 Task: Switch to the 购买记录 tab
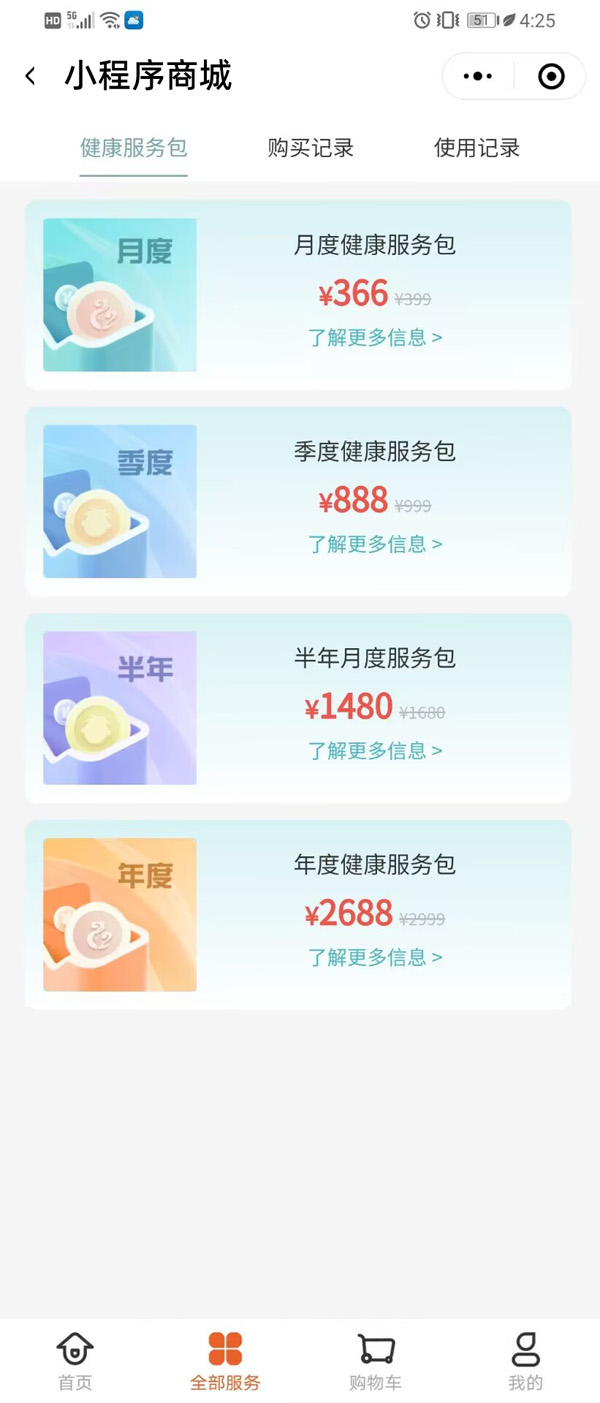(310, 148)
